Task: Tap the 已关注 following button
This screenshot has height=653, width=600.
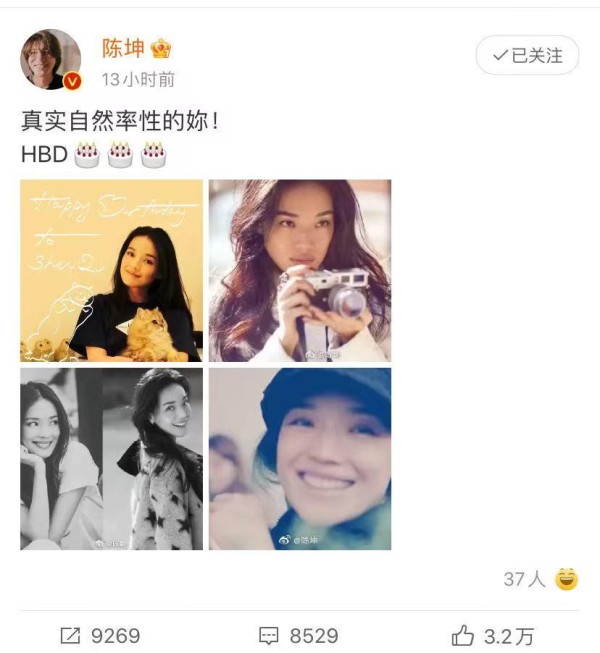Action: pyautogui.click(x=527, y=55)
